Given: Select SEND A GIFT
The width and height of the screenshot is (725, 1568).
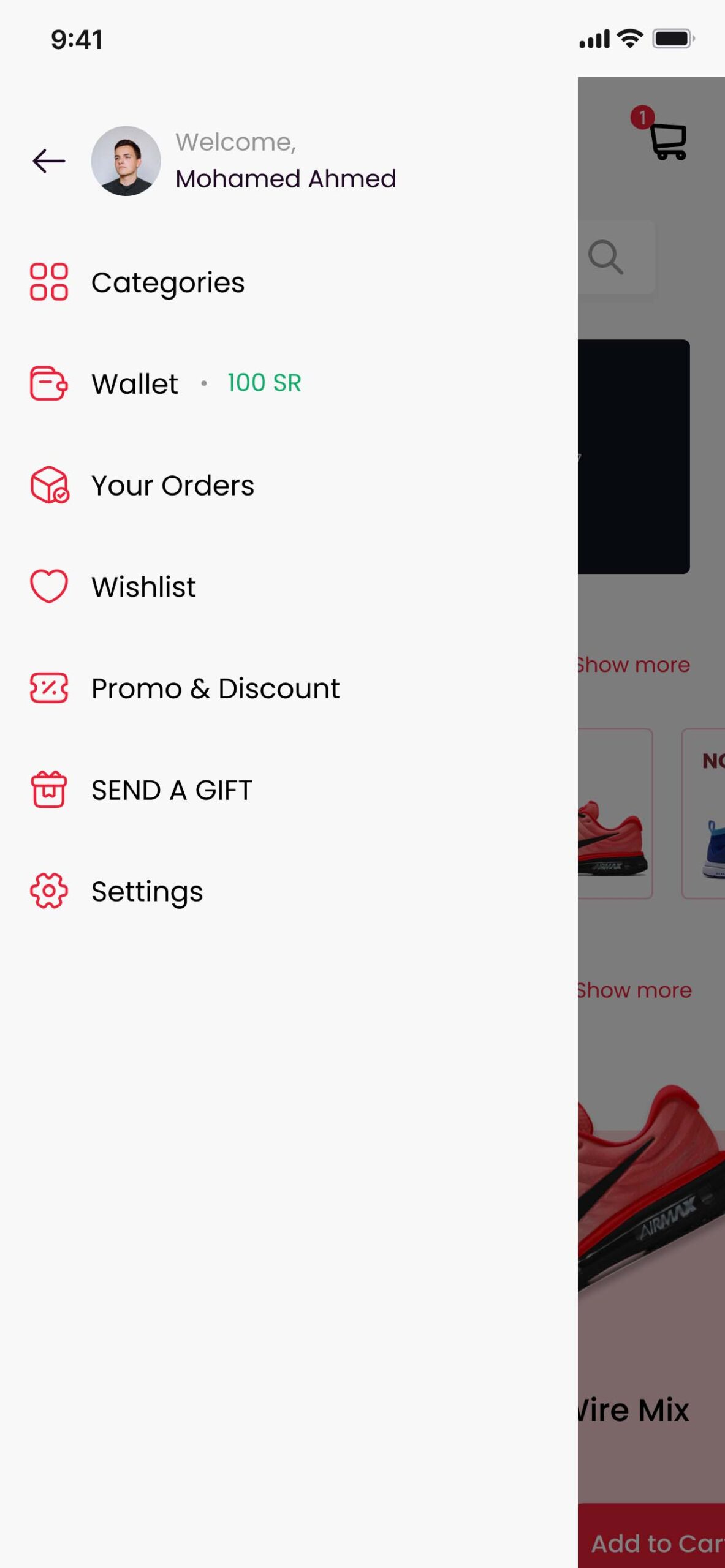Looking at the screenshot, I should tap(172, 790).
